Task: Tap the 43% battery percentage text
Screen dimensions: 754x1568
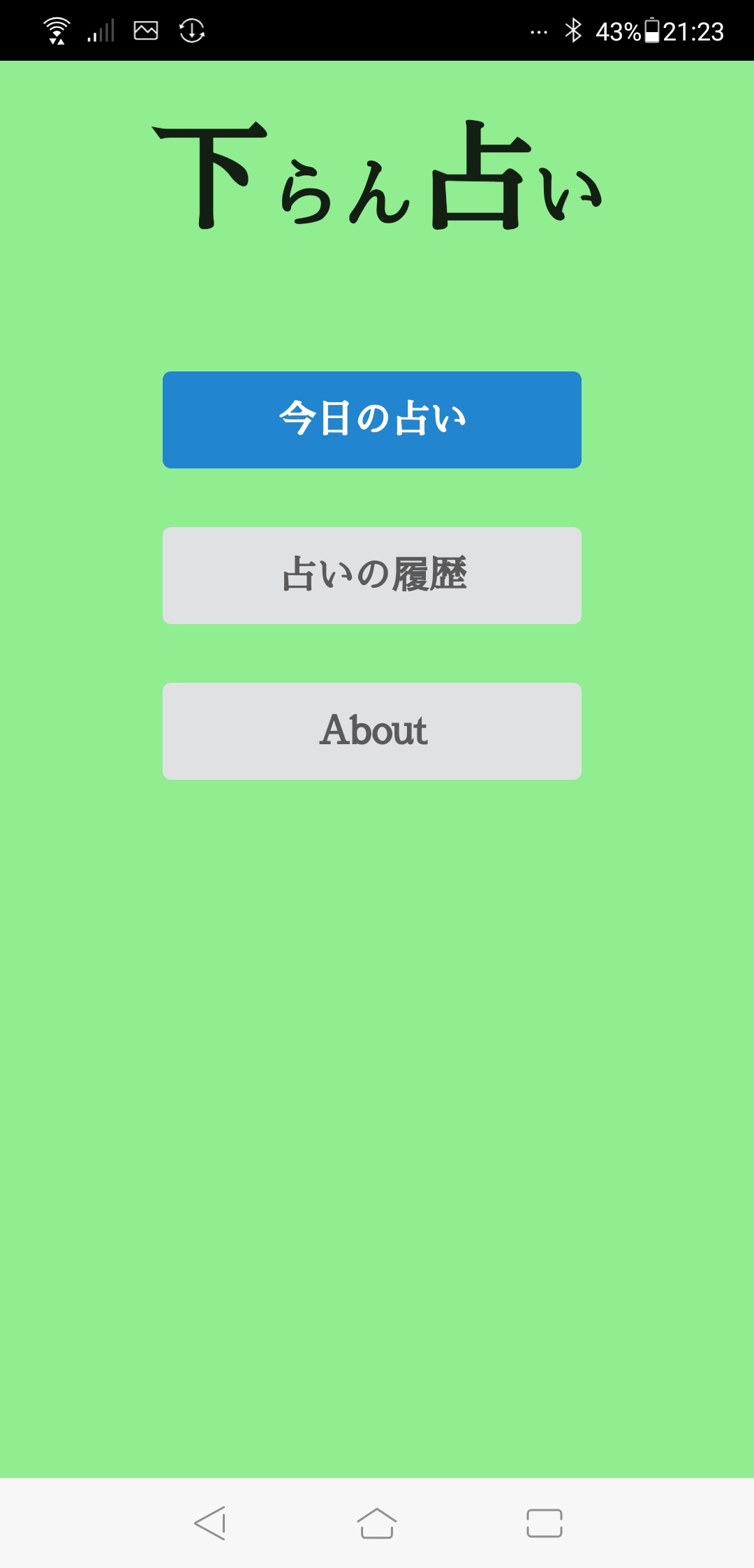Action: point(617,31)
